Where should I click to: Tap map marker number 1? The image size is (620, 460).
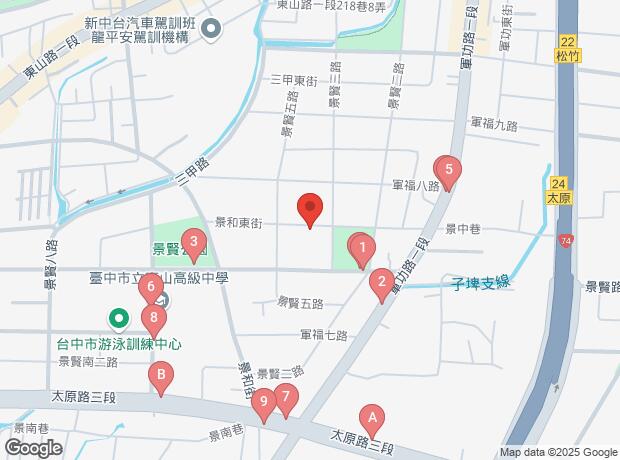click(x=360, y=246)
